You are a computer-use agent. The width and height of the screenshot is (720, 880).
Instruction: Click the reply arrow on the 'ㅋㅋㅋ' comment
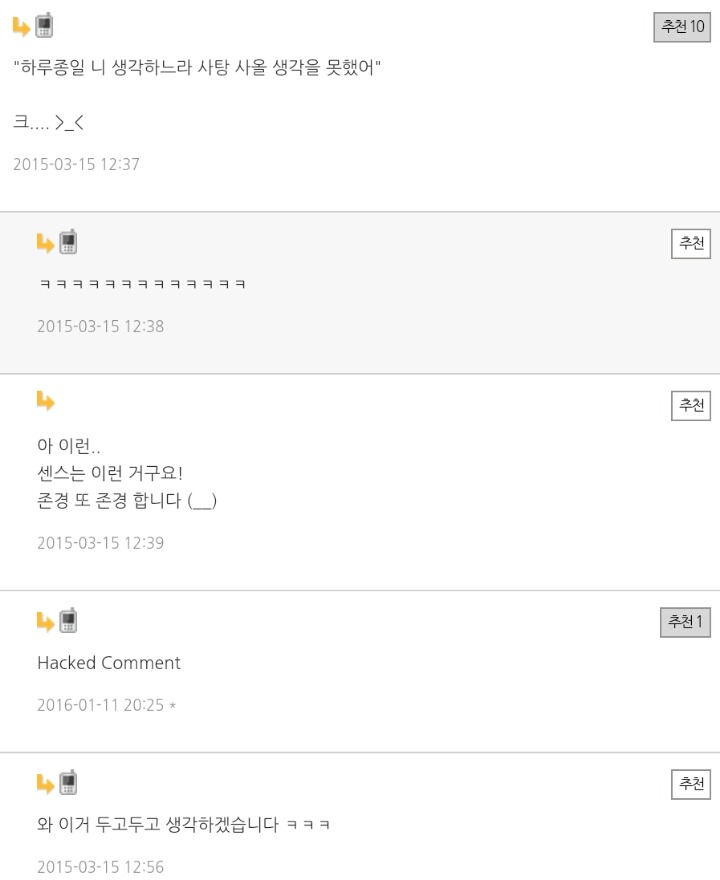(x=44, y=240)
